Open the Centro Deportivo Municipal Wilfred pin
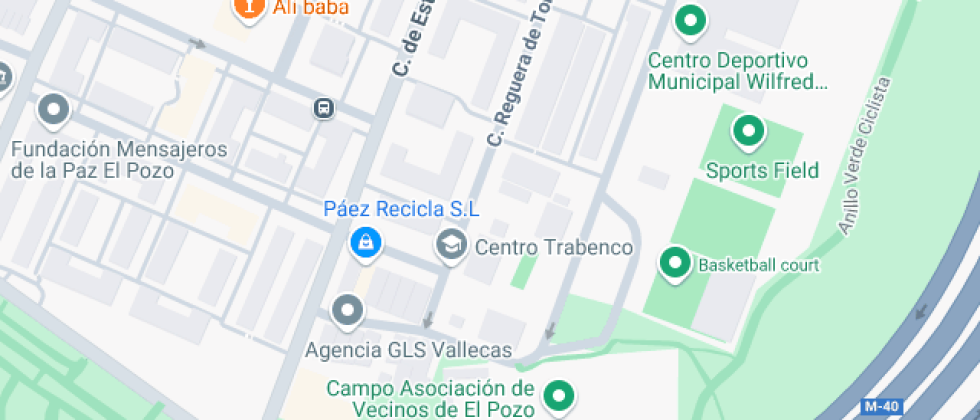980x420 pixels. [689, 20]
